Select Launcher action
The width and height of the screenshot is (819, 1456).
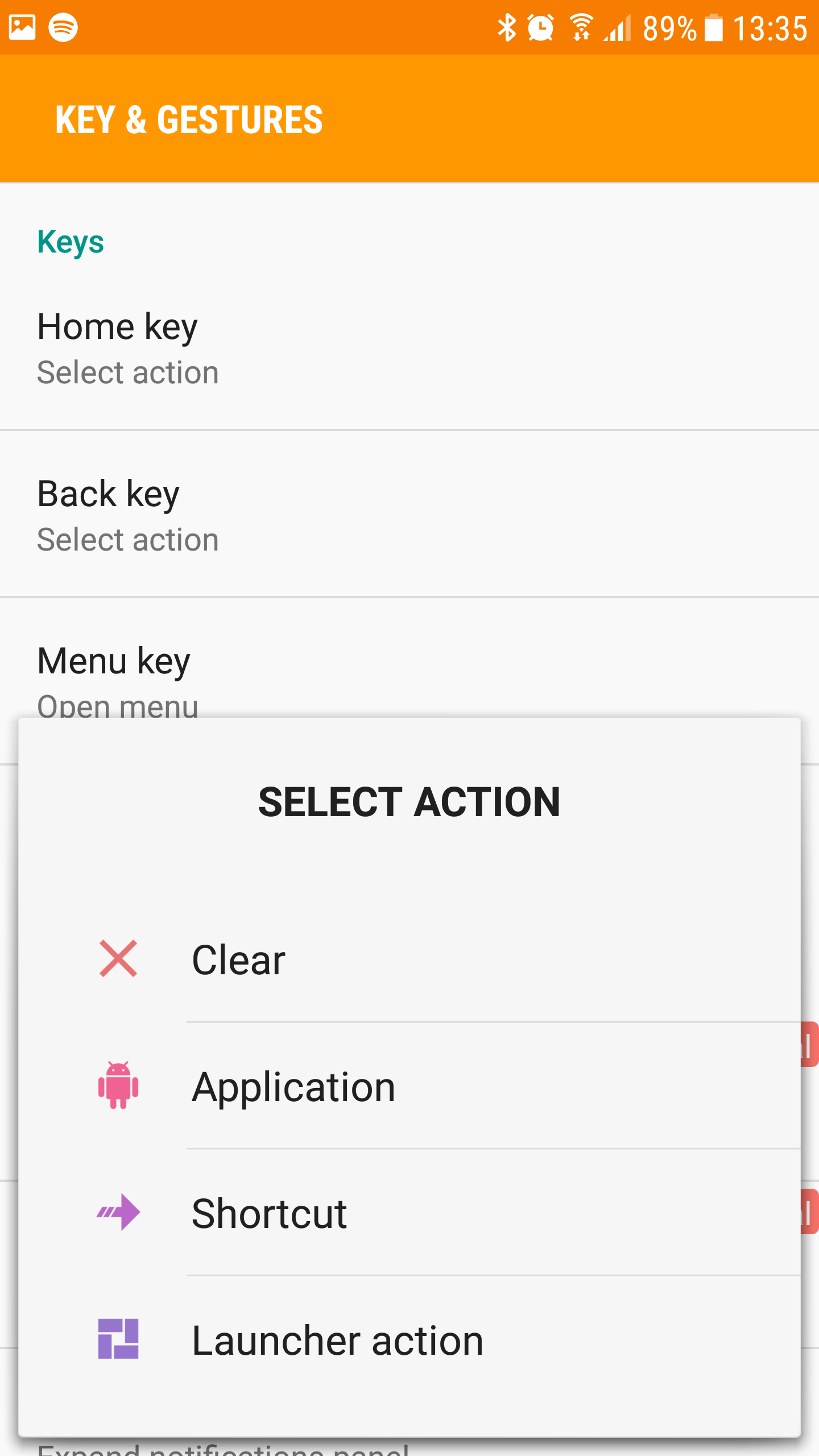[409, 1340]
